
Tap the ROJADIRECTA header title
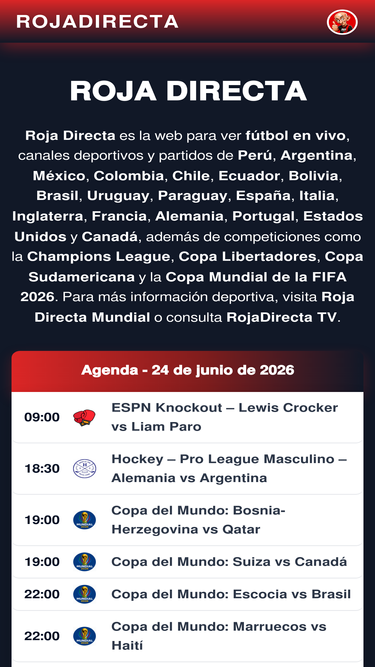(97, 21)
